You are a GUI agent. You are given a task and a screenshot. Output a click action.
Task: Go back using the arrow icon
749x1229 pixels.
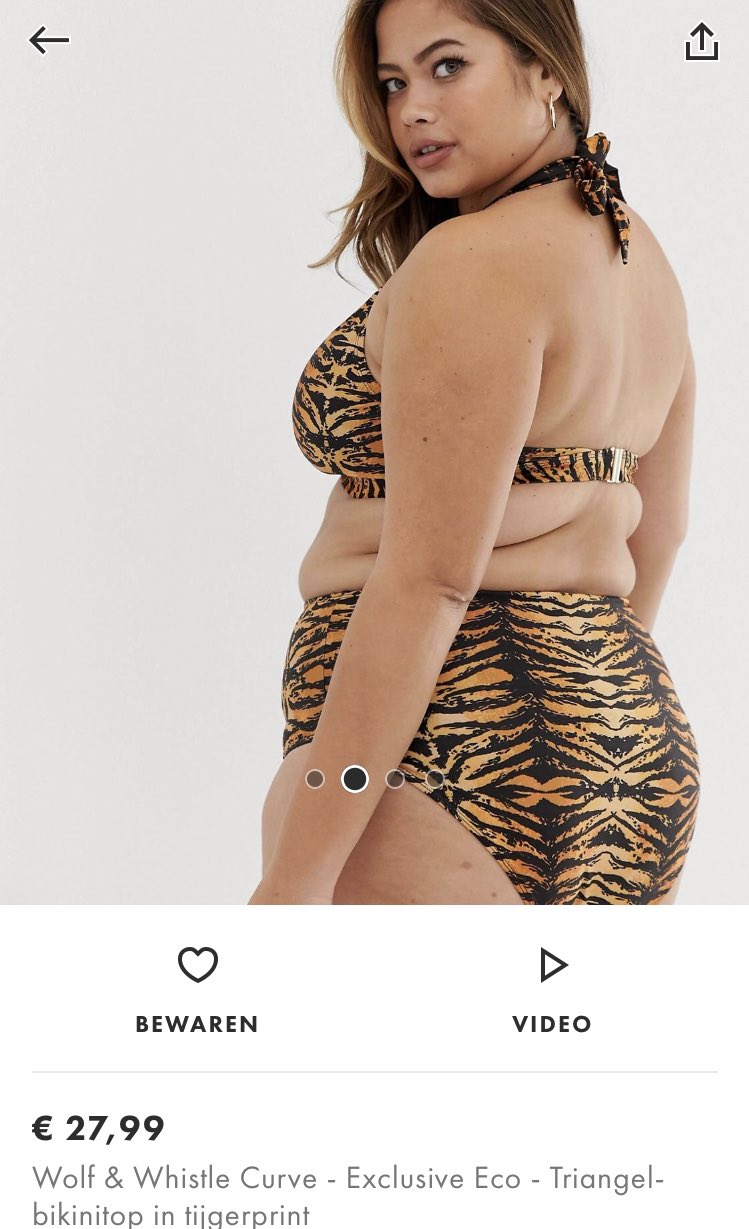tap(49, 41)
